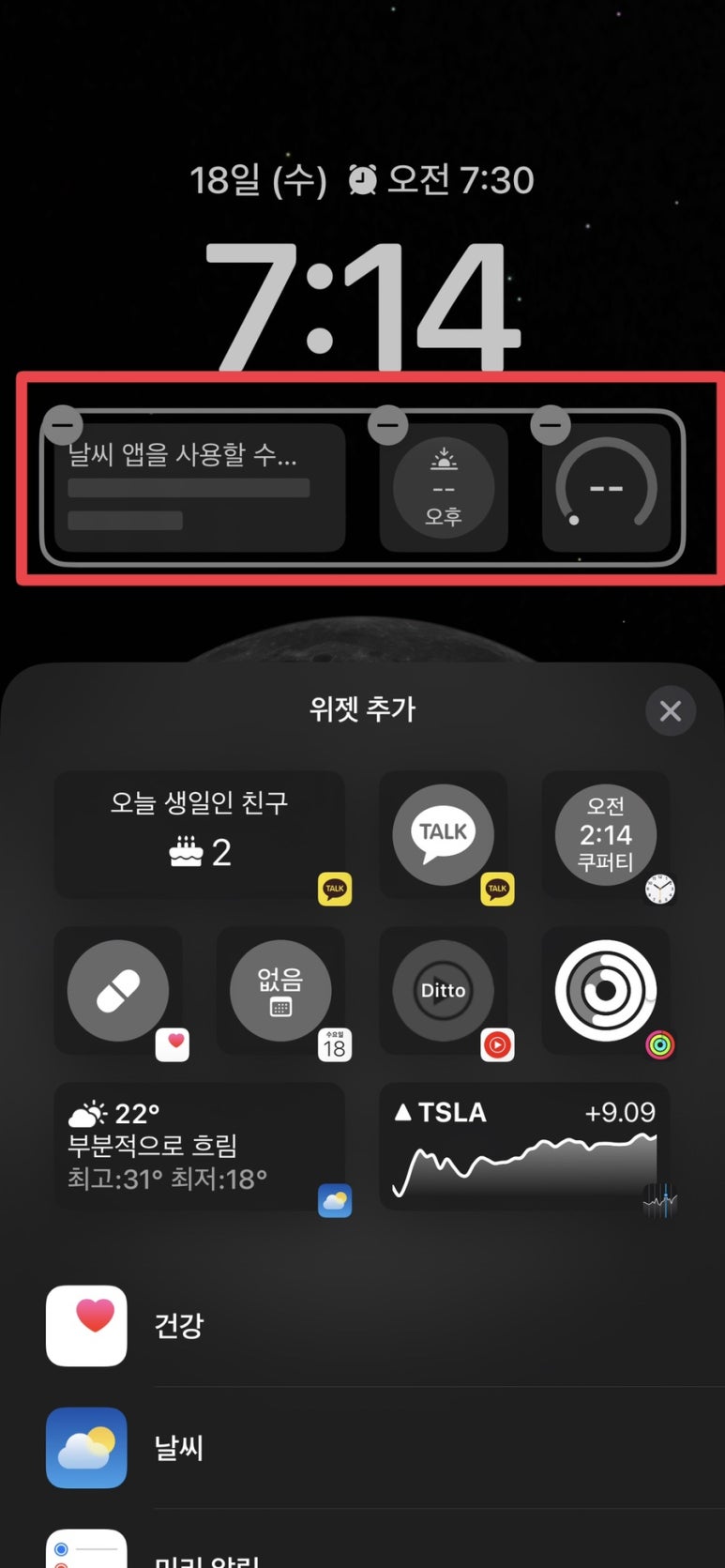Remove the sunset 오후 widget
The height and width of the screenshot is (1568, 725).
coord(387,425)
